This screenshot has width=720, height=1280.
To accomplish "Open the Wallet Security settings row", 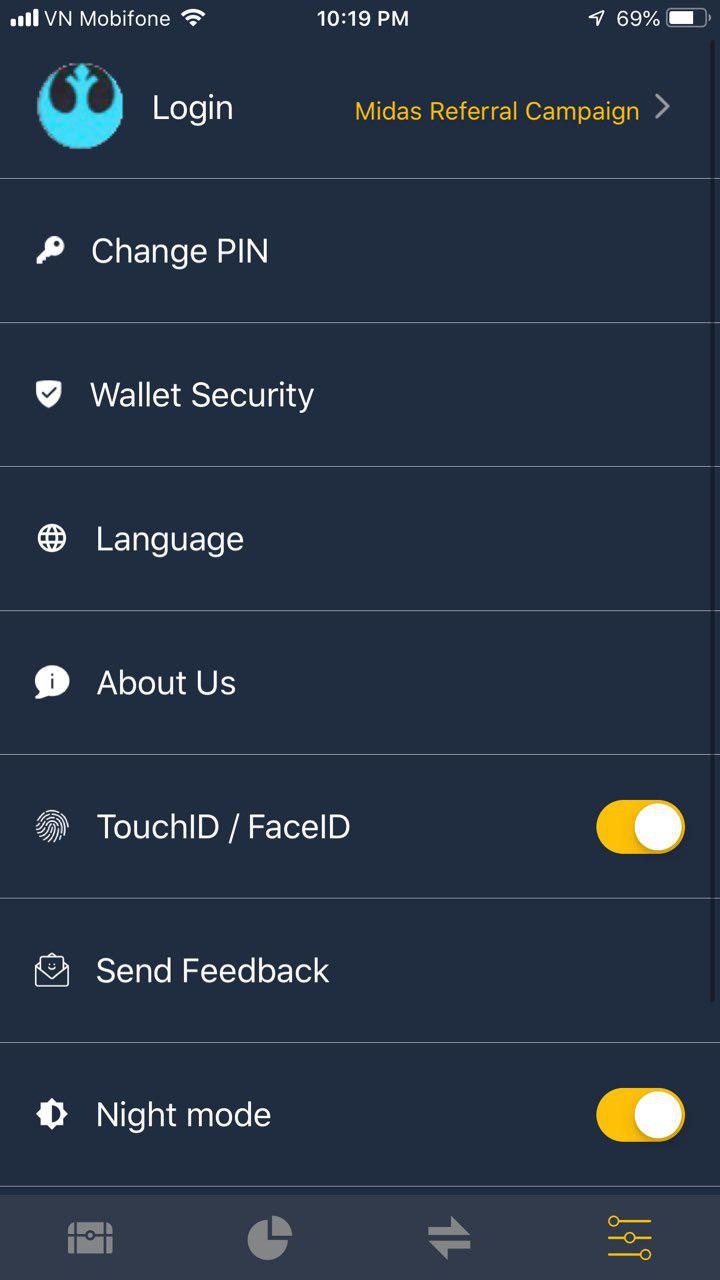I will pos(360,394).
